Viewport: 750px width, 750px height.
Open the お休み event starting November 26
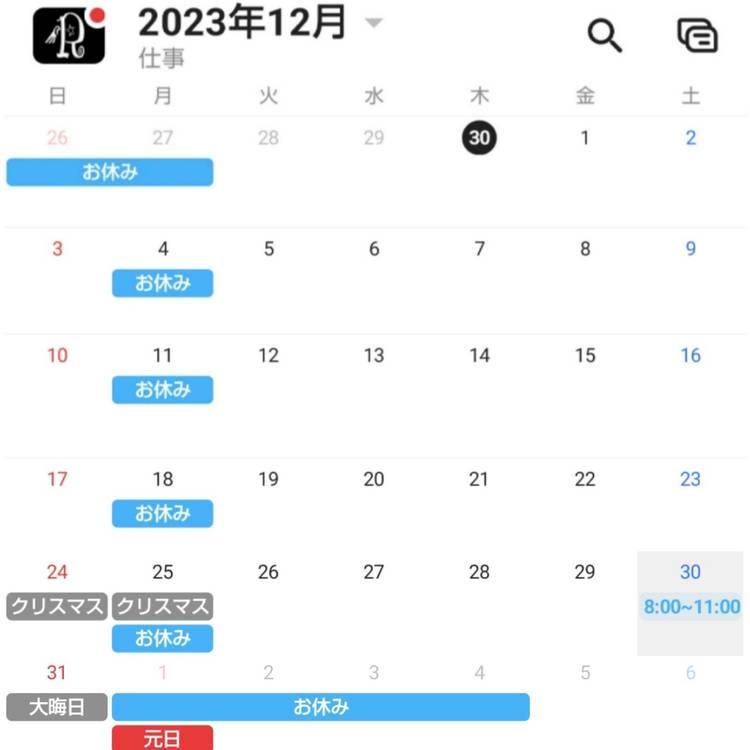coord(110,172)
